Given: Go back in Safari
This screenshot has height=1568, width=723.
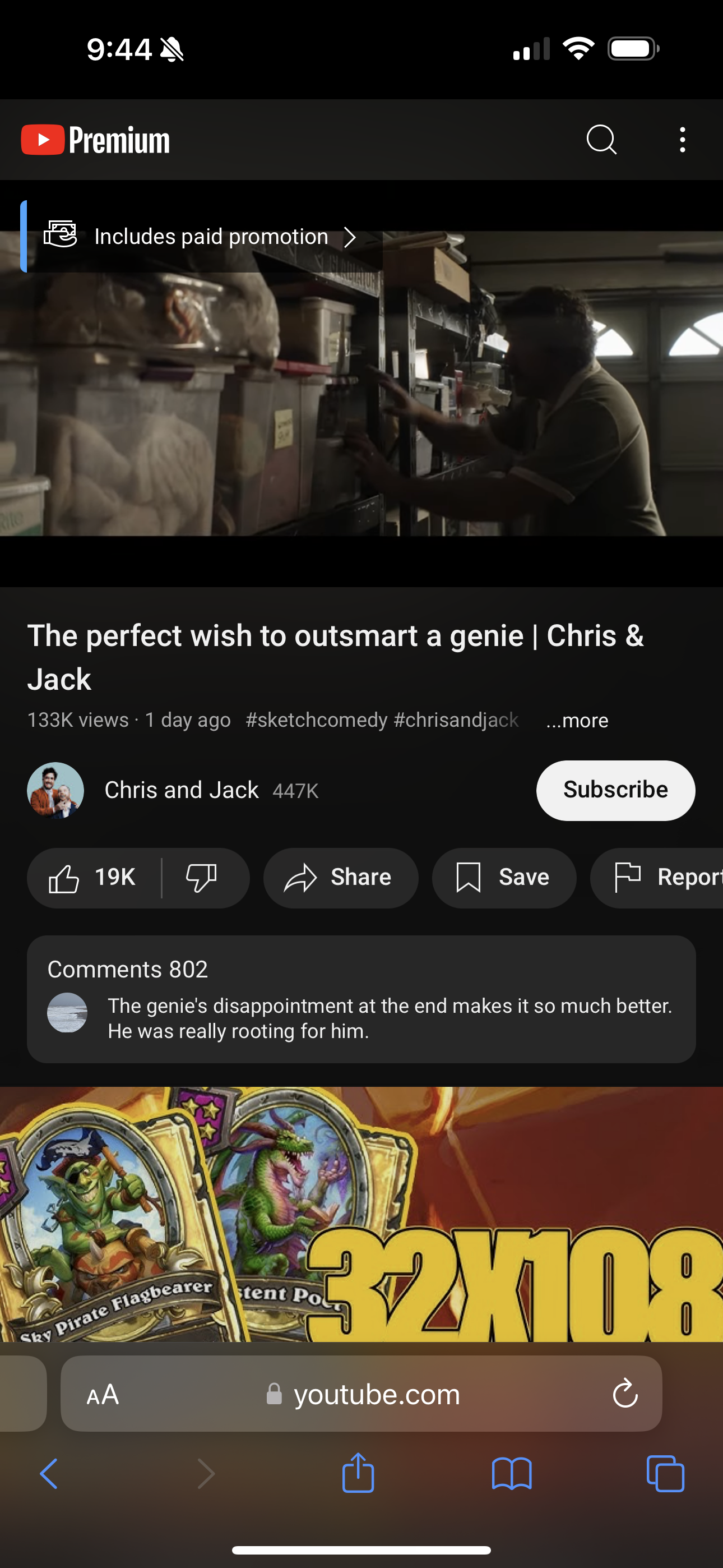Looking at the screenshot, I should 49,1474.
